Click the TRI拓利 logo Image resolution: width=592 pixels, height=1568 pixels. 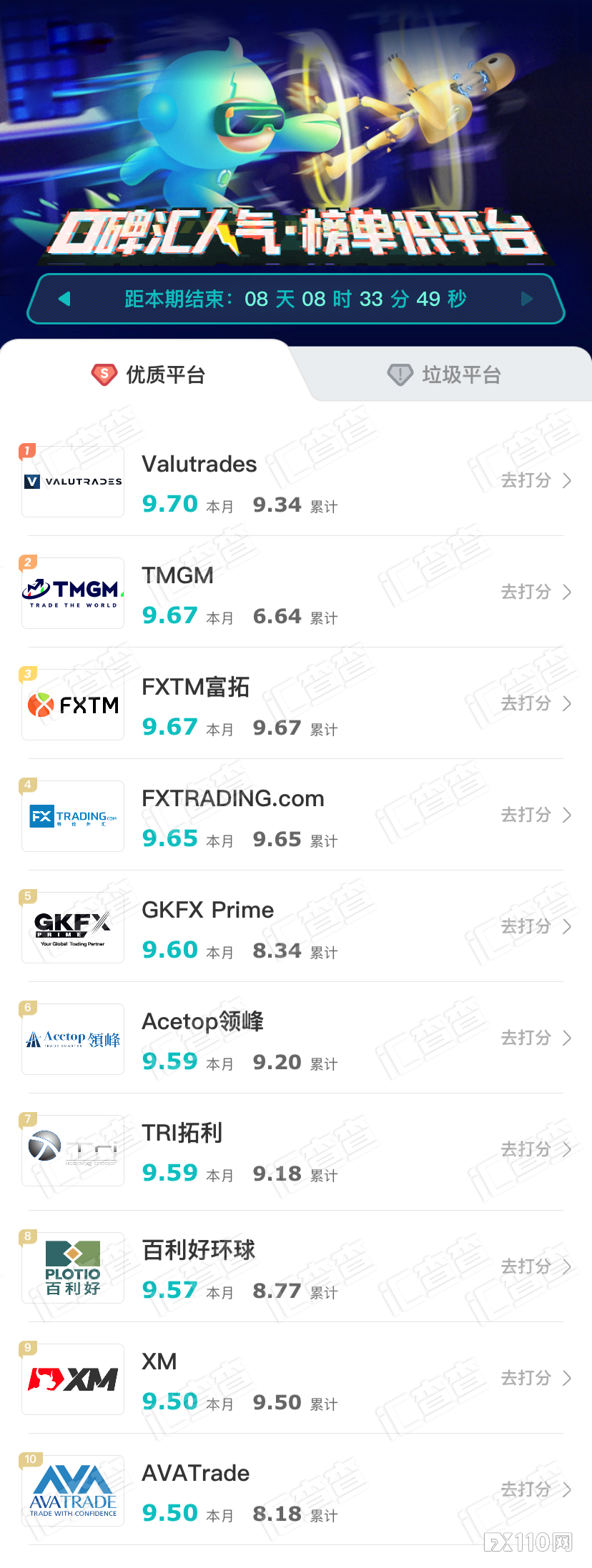[72, 1150]
